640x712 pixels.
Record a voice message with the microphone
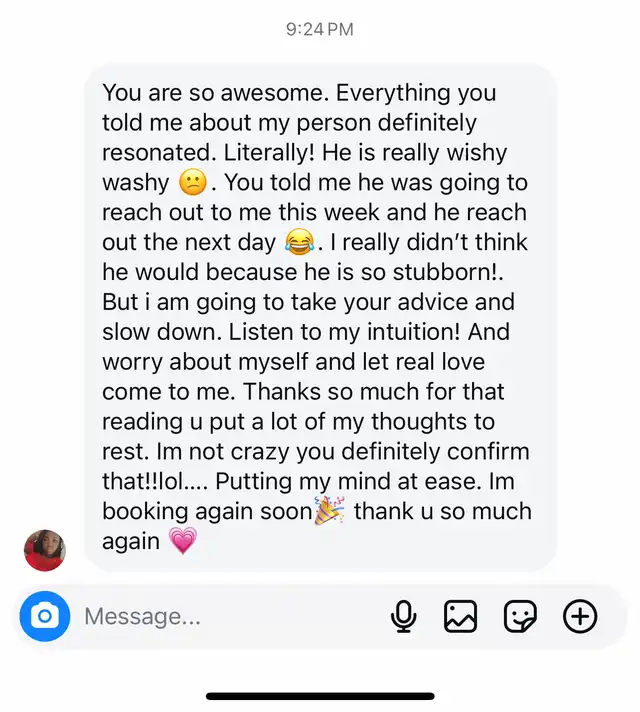[x=403, y=617]
